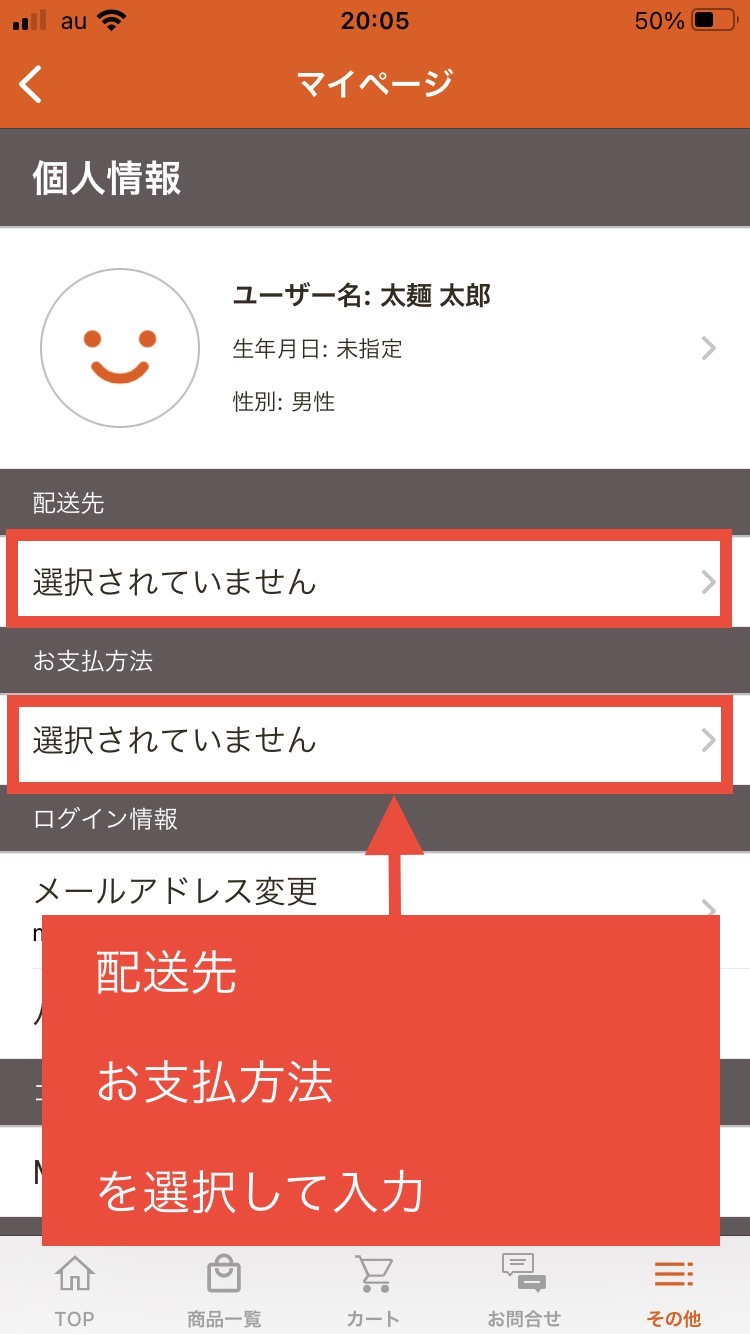750x1334 pixels.
Task: Select the その他 tab
Action: click(x=674, y=1290)
